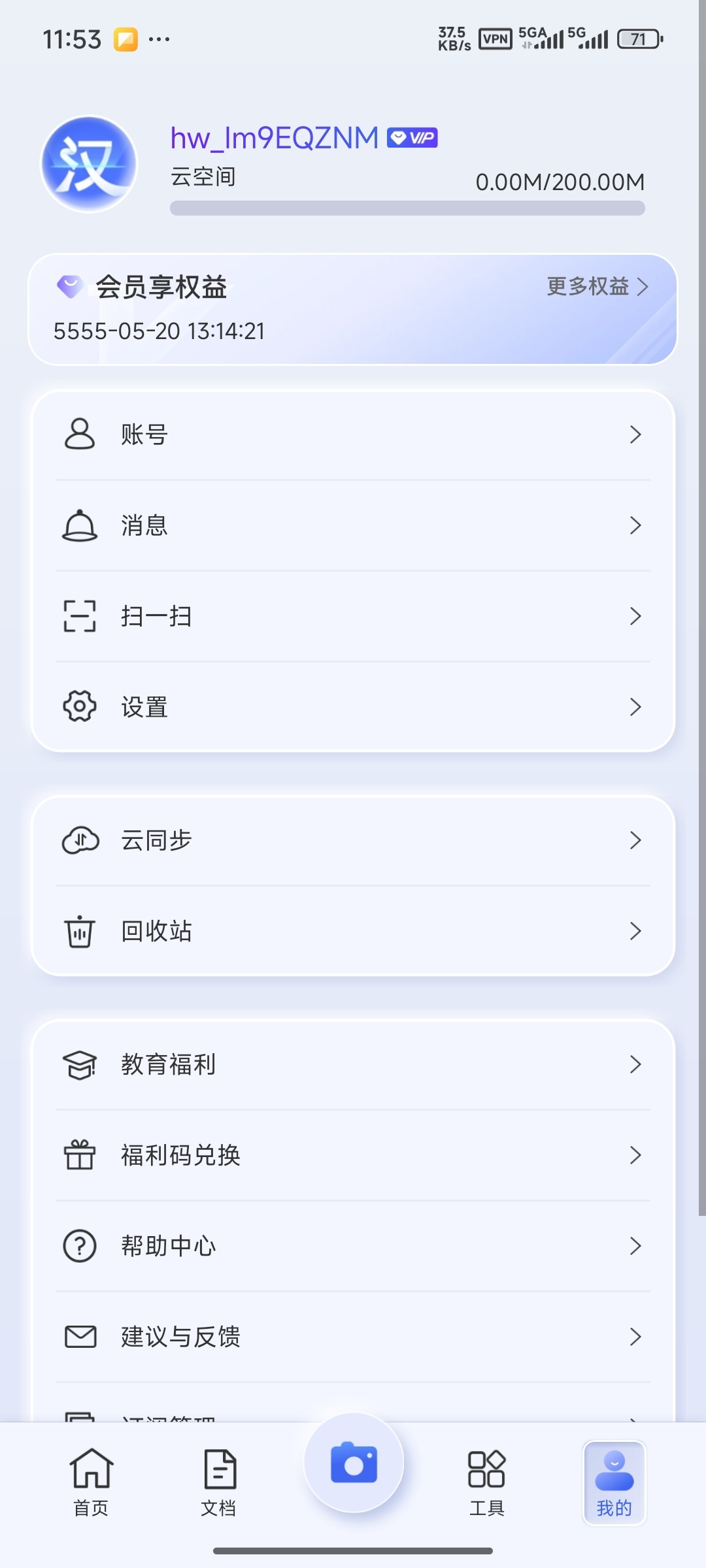Image resolution: width=706 pixels, height=1568 pixels.
Task: Tap the center camera button
Action: click(x=354, y=1463)
